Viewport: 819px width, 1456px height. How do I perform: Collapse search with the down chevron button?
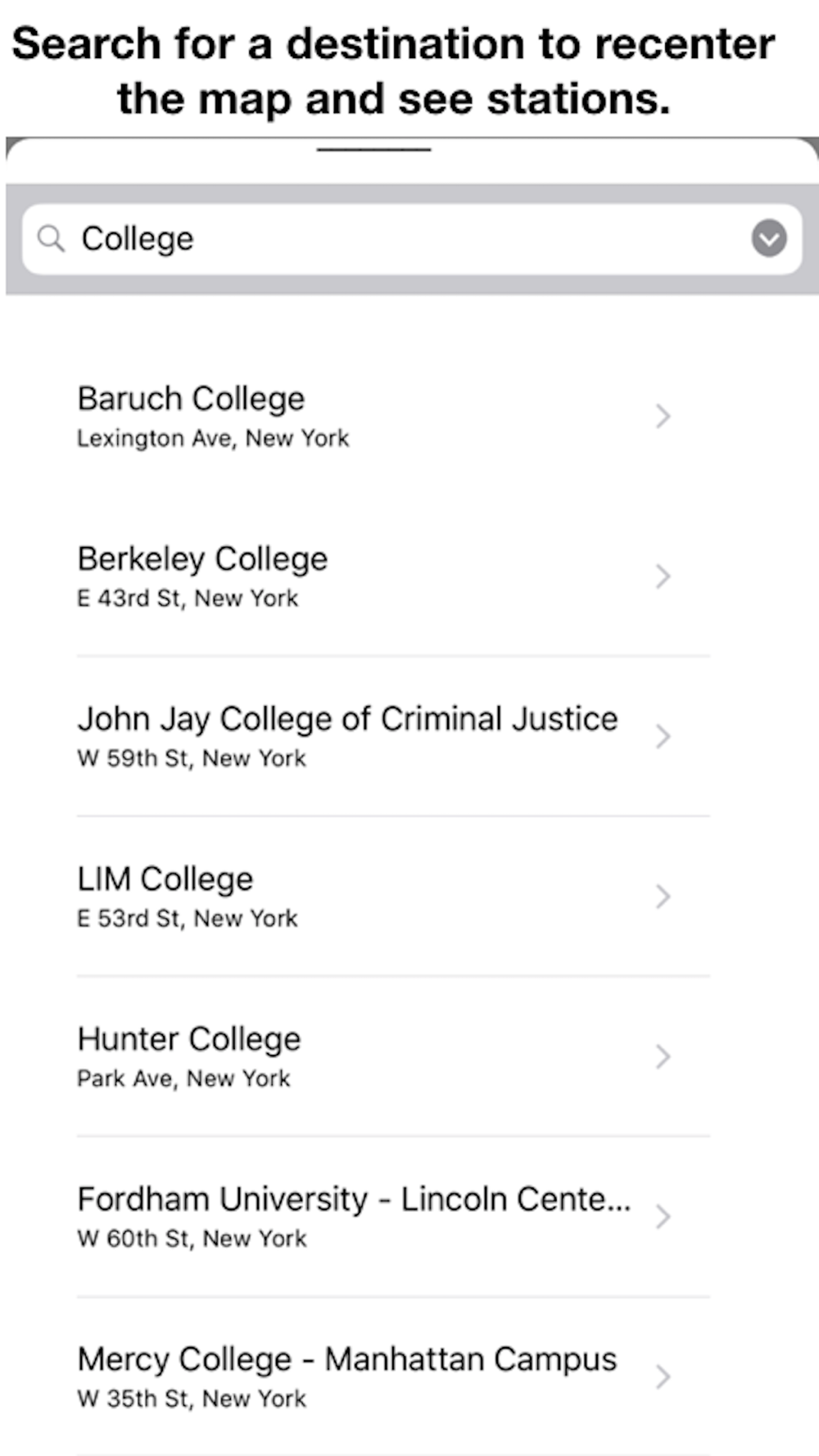click(768, 239)
